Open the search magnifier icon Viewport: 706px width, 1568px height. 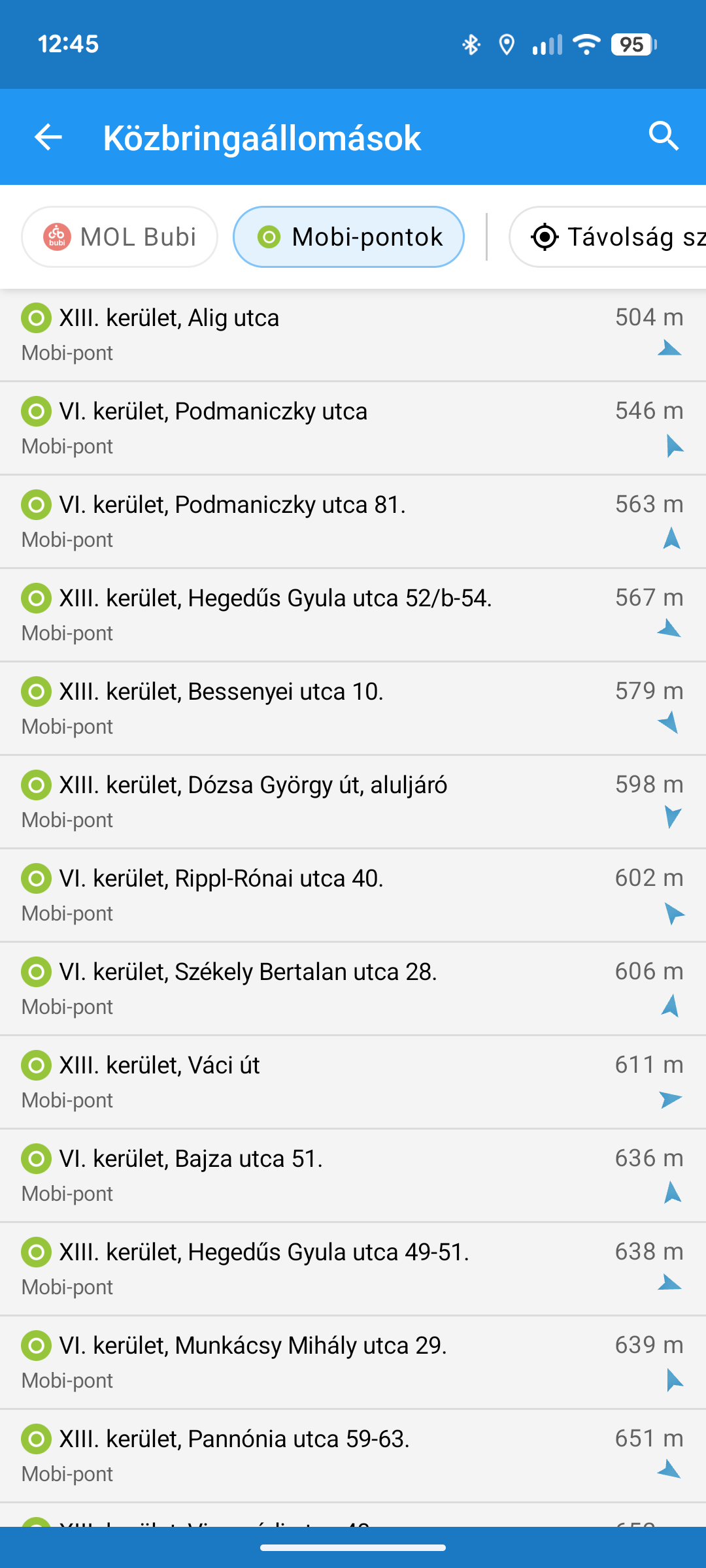click(663, 136)
